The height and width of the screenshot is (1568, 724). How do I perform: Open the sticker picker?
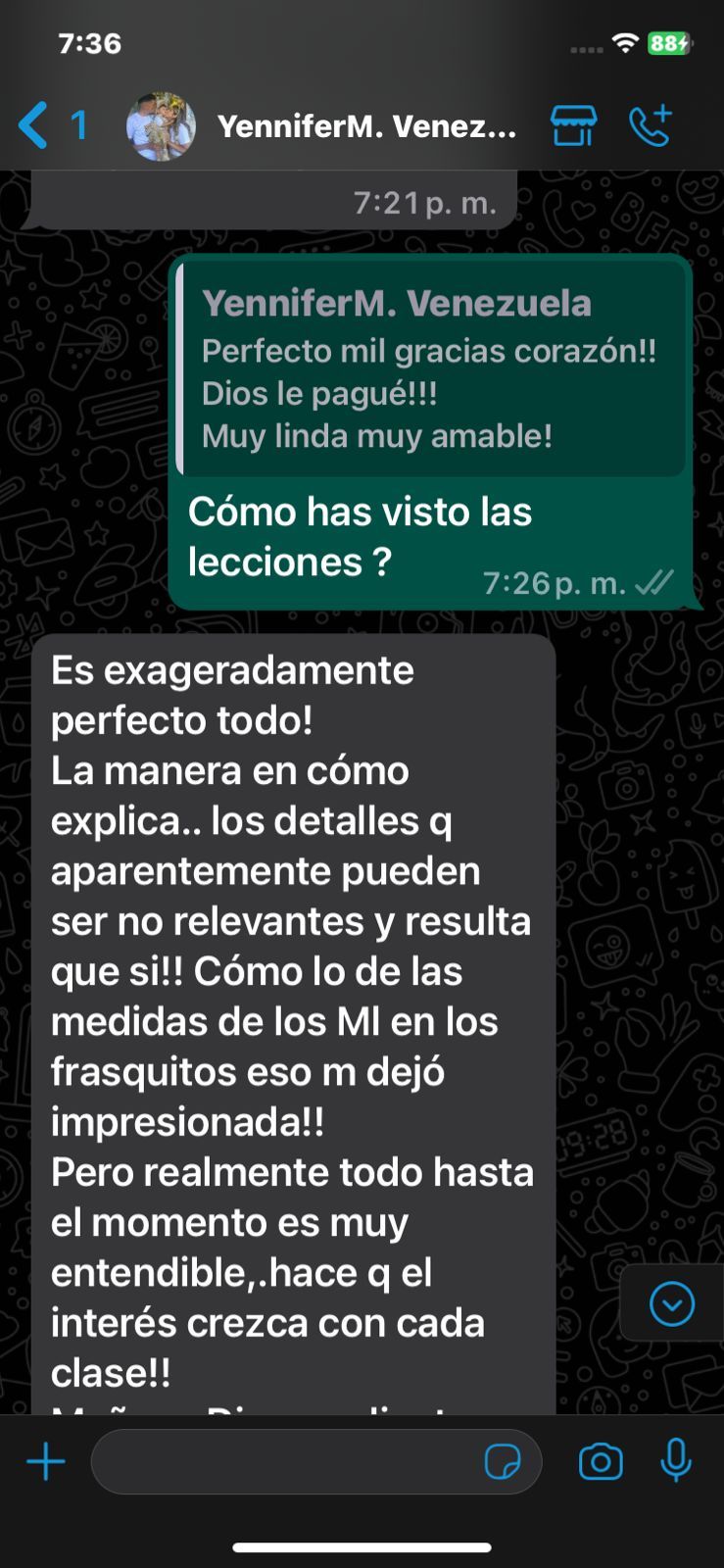(x=503, y=1462)
